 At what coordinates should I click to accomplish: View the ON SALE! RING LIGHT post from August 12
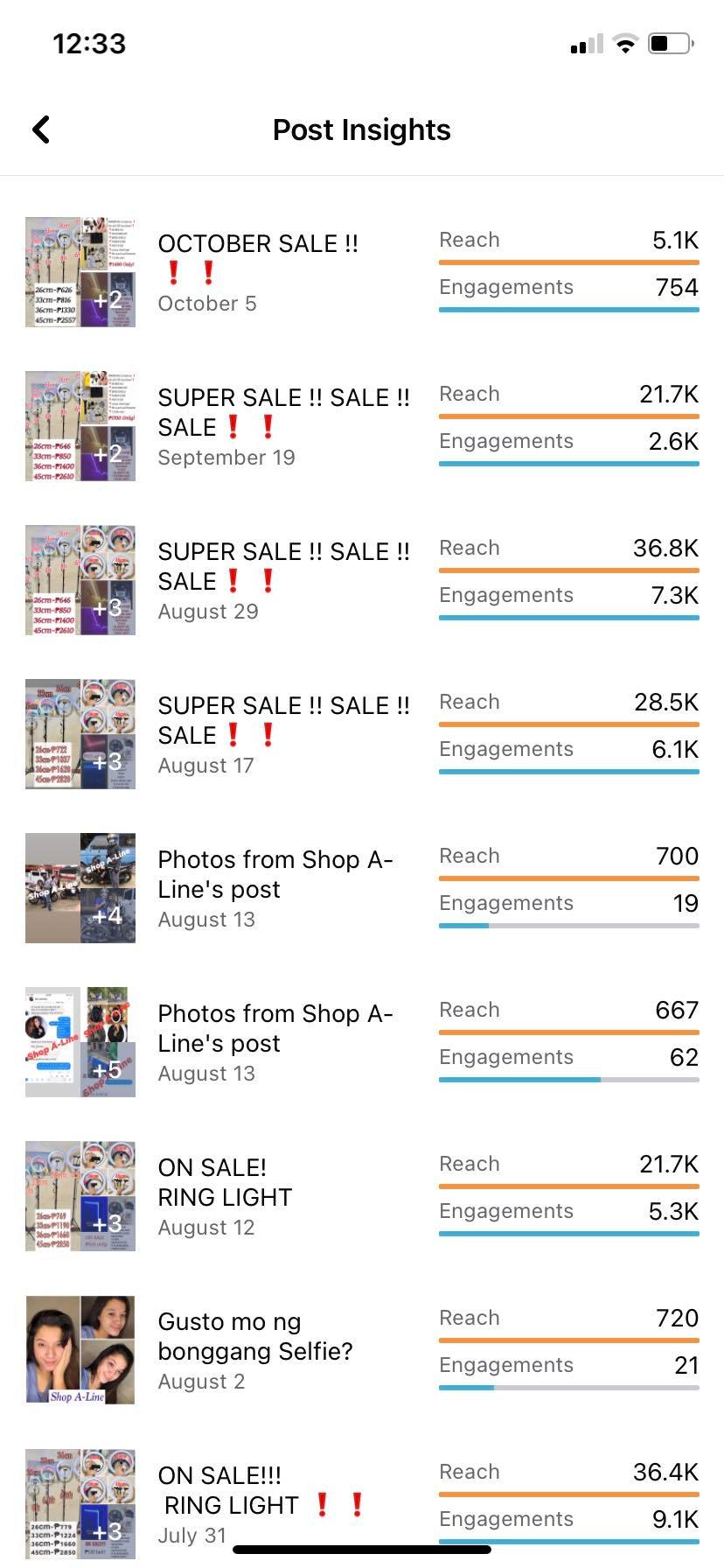point(225,1196)
